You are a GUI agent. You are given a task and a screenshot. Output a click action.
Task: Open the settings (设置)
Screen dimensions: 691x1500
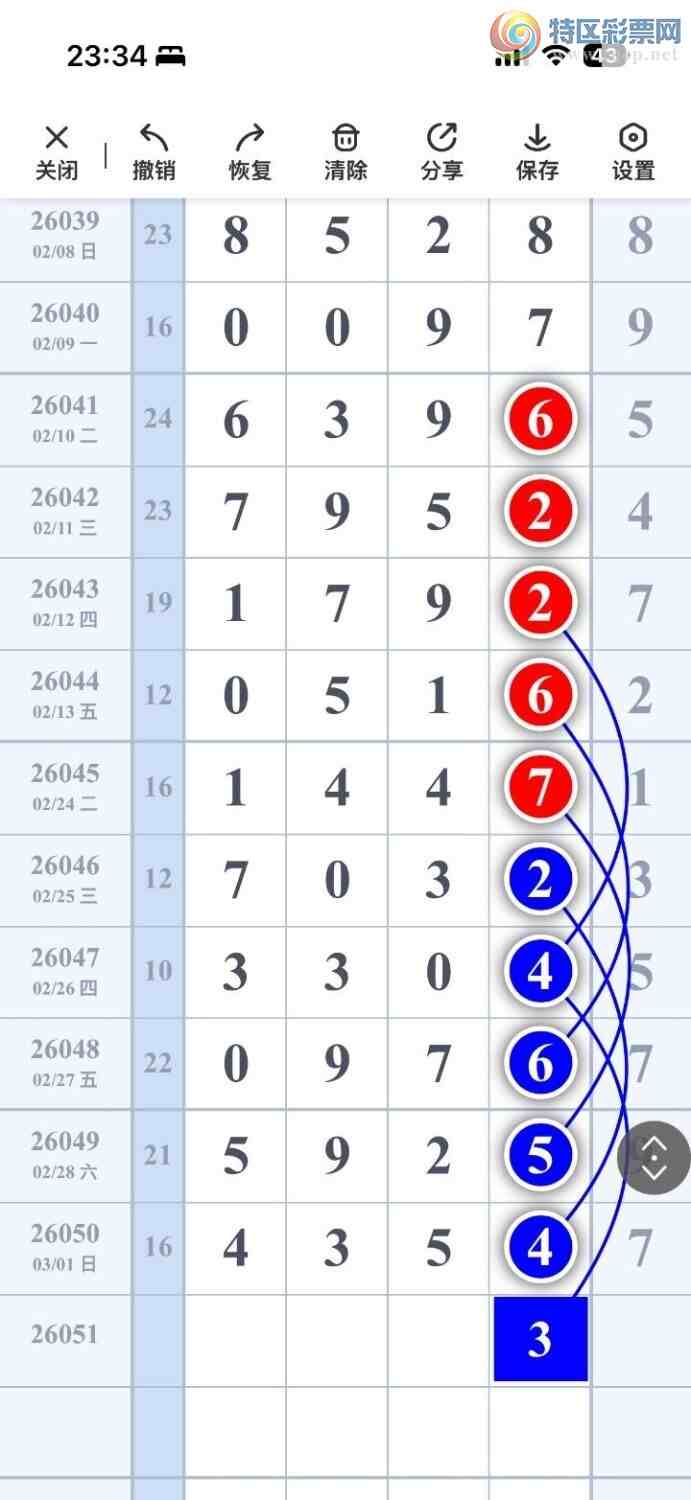(x=633, y=152)
